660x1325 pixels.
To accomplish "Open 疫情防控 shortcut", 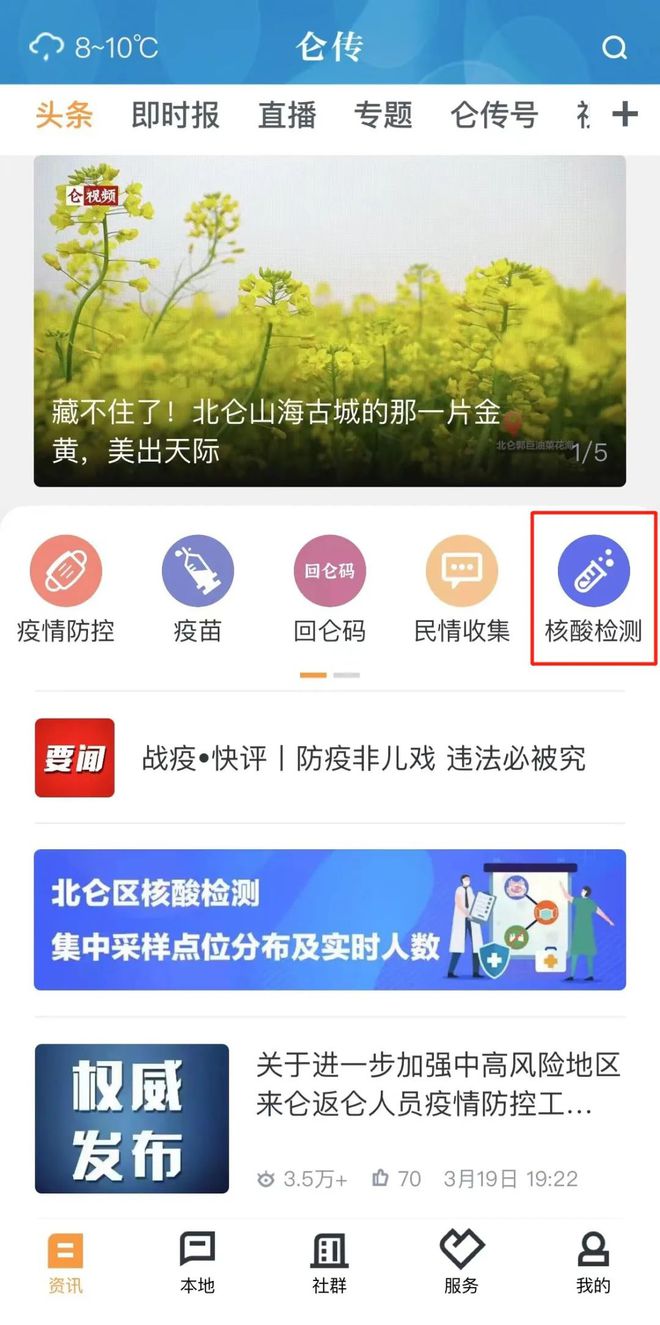I will pos(66,589).
